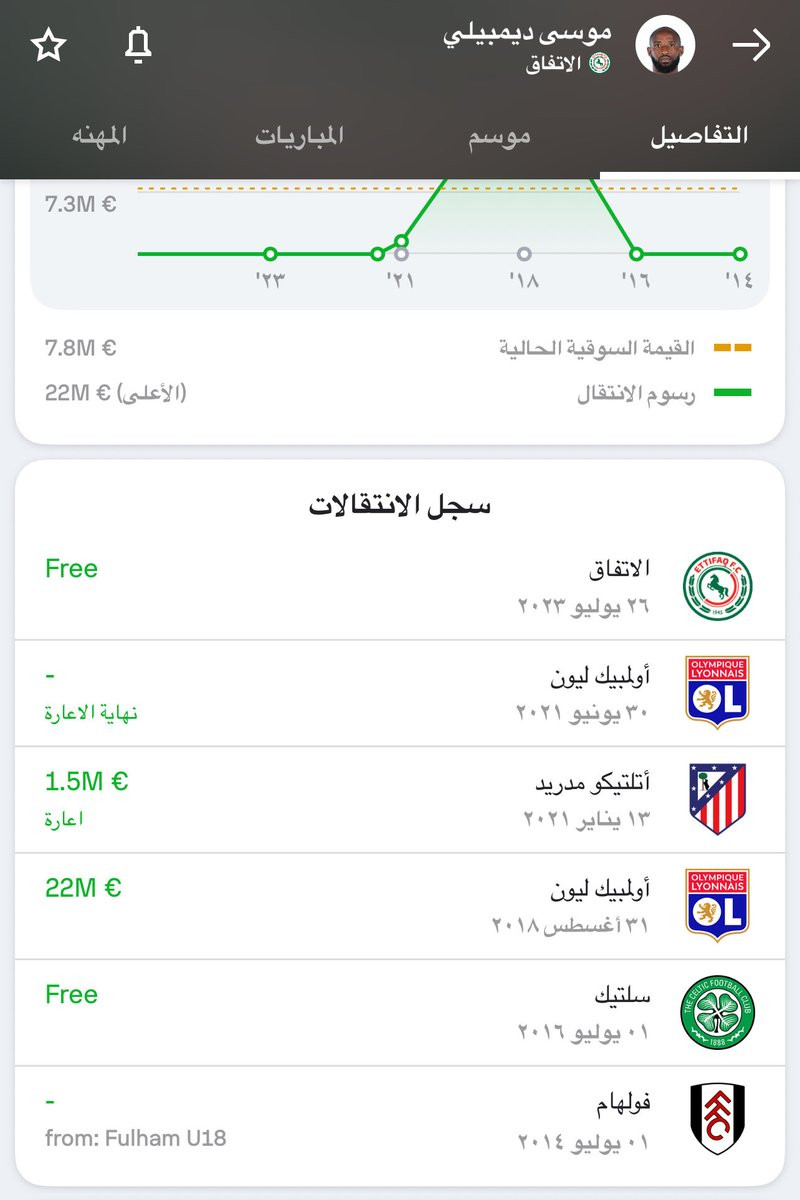
Task: Switch to the المهنه tab
Action: tap(99, 135)
